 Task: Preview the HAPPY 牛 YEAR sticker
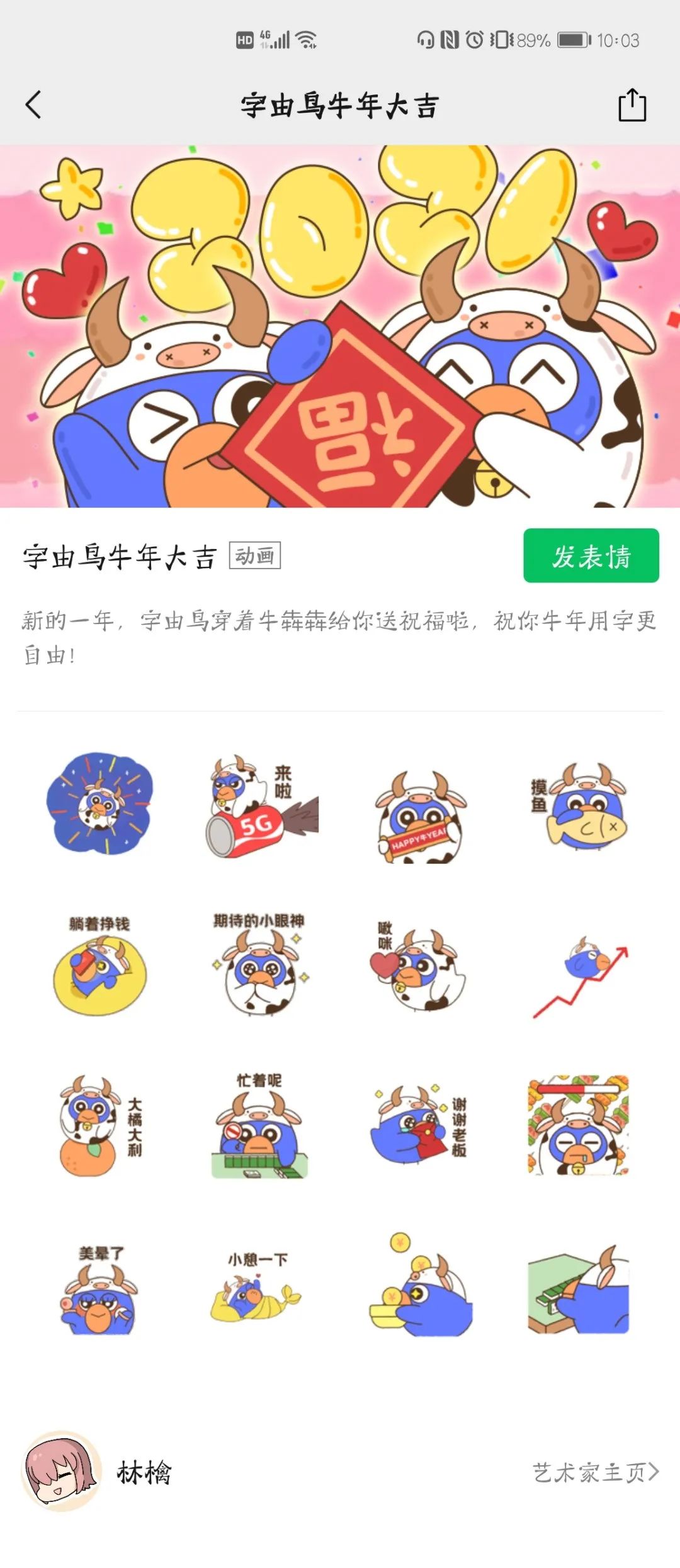pyautogui.click(x=420, y=816)
